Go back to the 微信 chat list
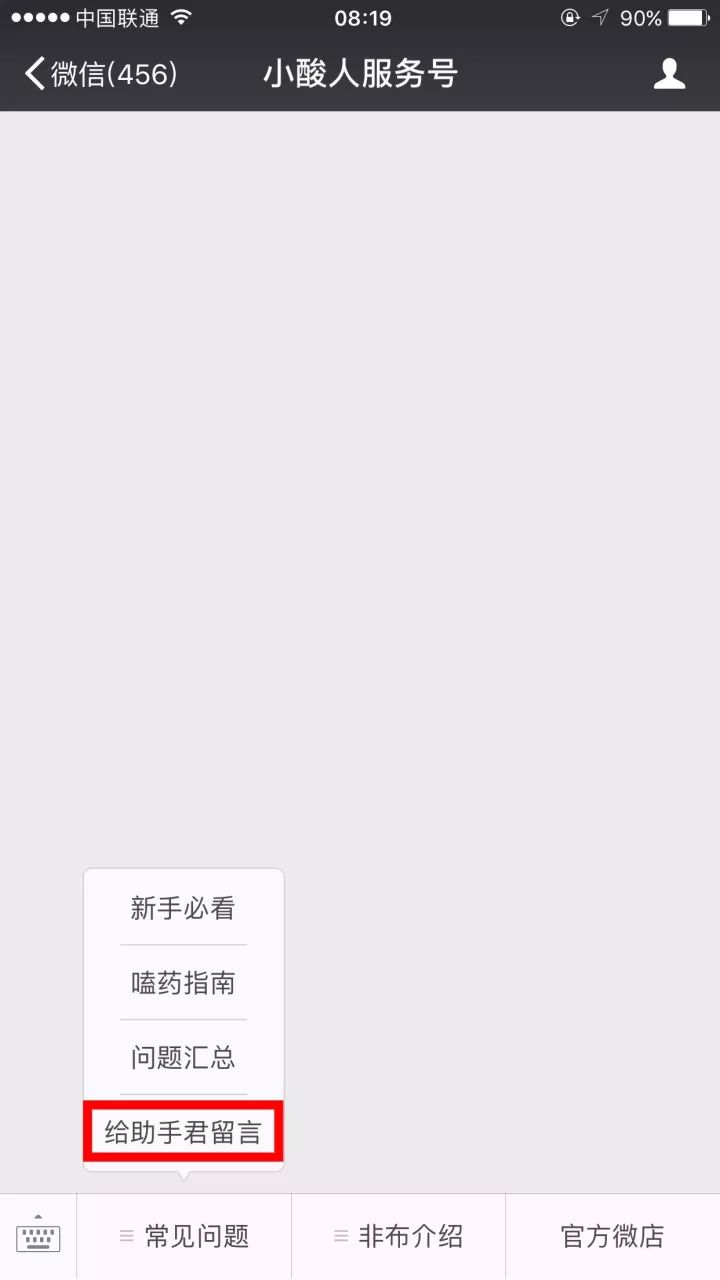This screenshot has height=1280, width=720. tap(100, 74)
